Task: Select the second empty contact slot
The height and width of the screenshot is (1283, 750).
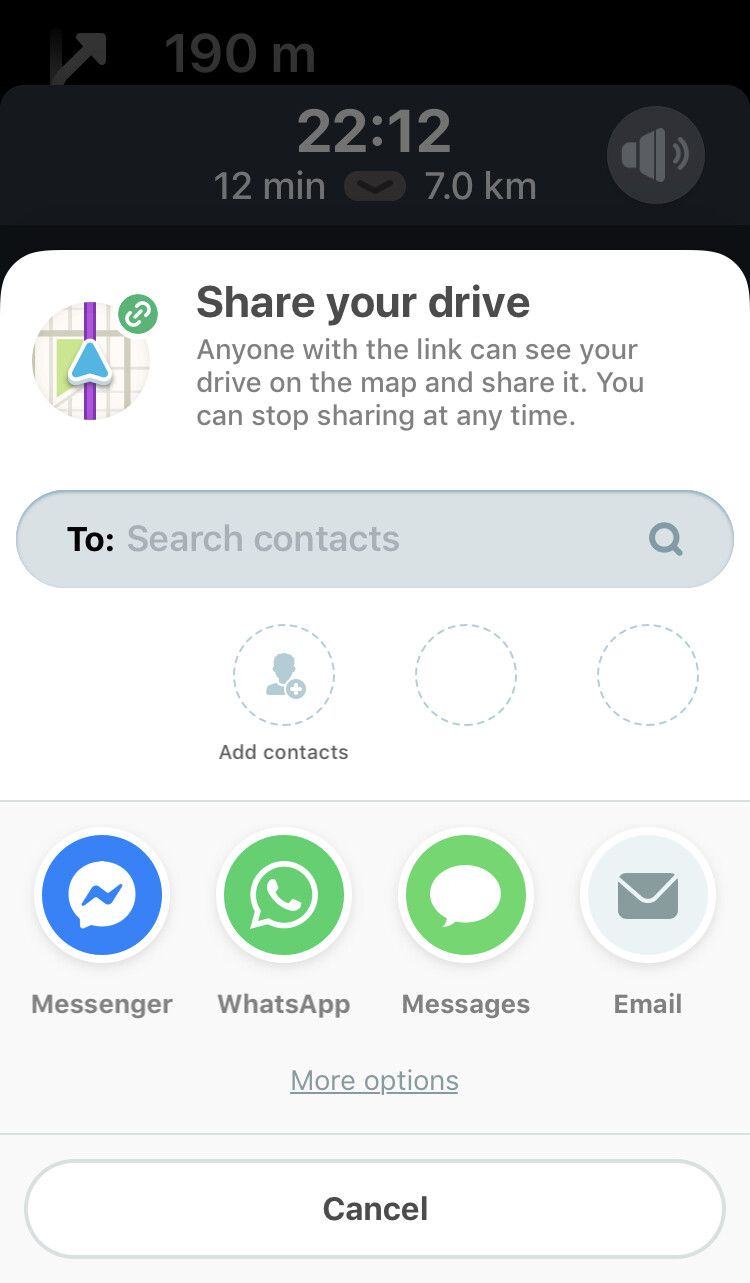Action: 647,674
